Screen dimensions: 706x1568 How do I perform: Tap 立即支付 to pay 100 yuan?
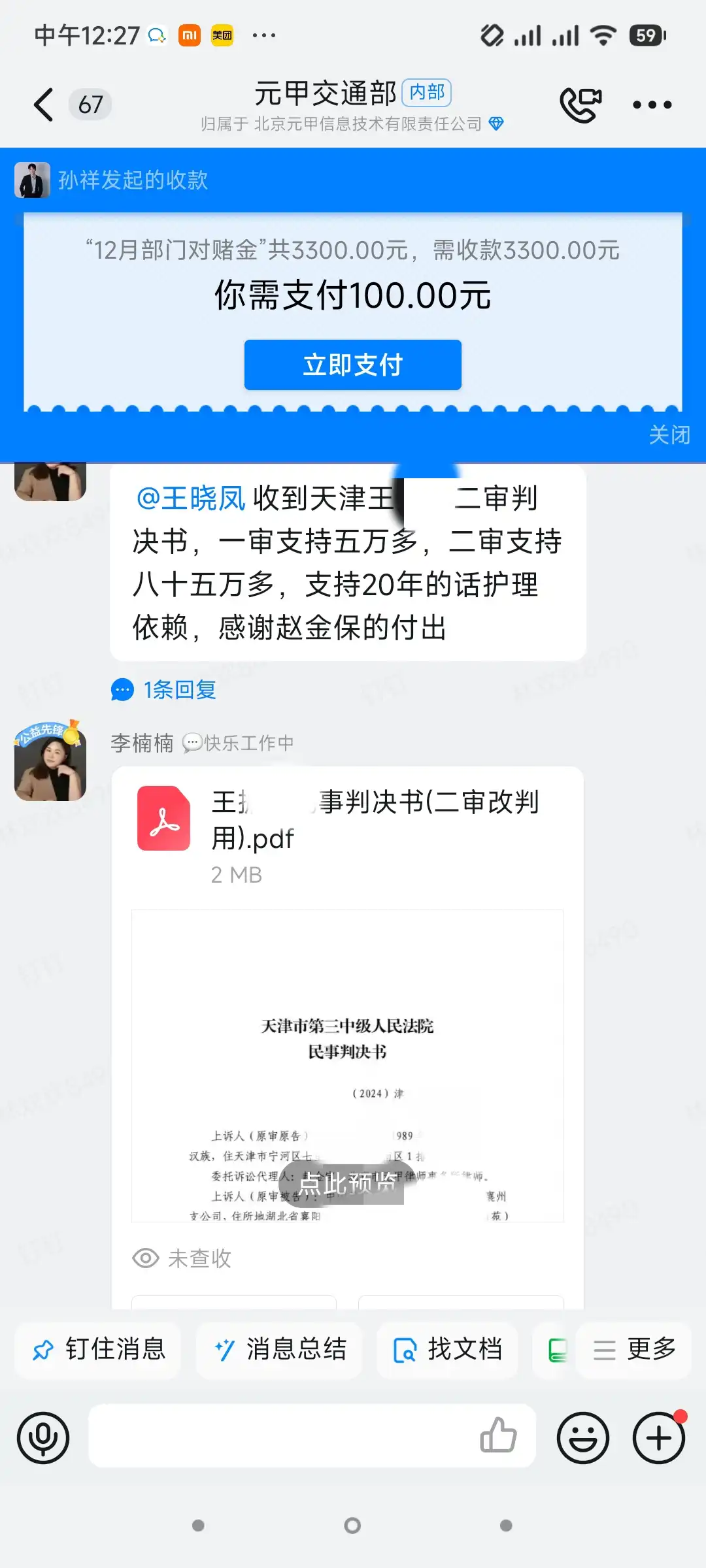pos(352,365)
